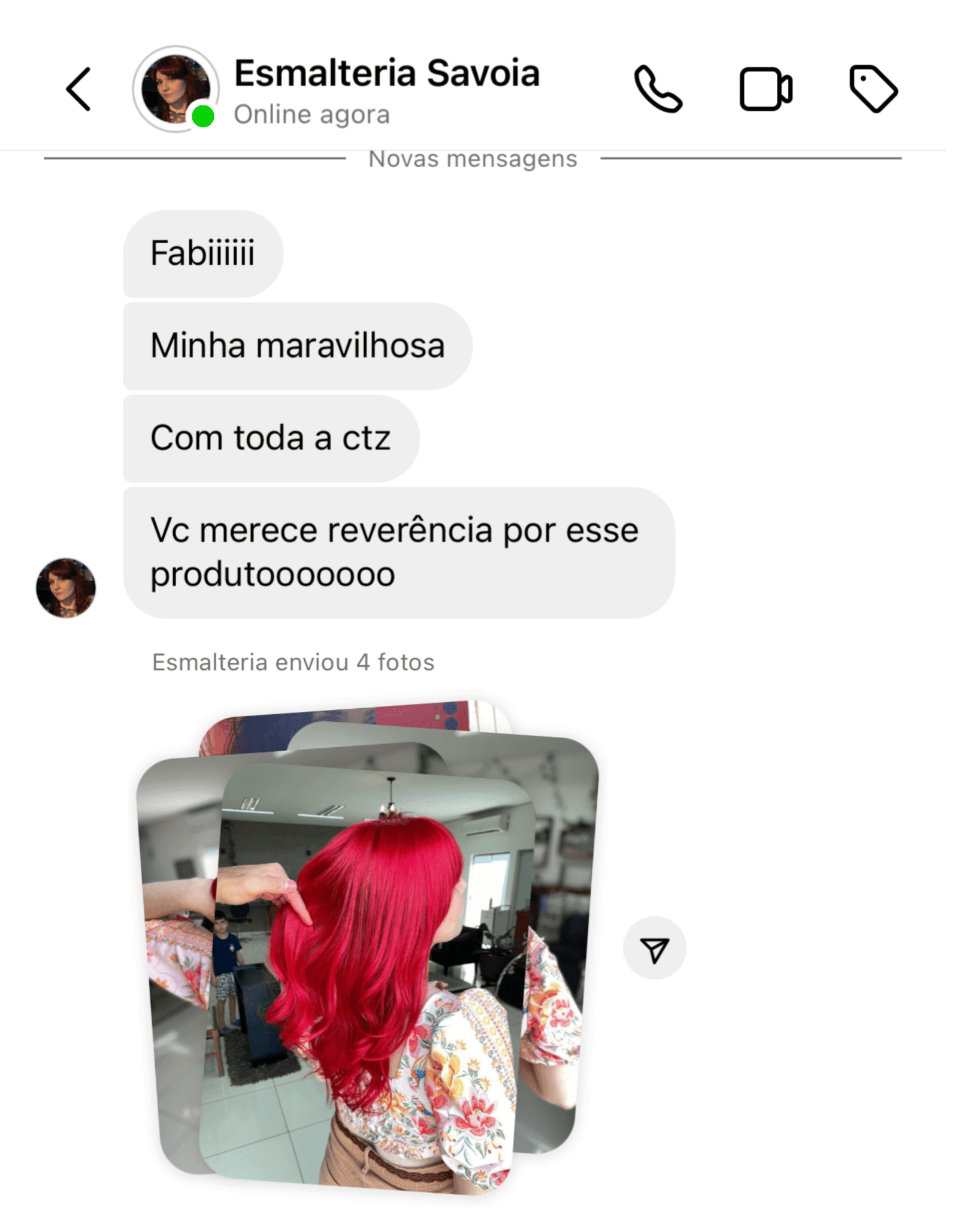Tap the sender avatar beside the messages
Image resolution: width=980 pixels, height=1227 pixels.
(x=66, y=588)
